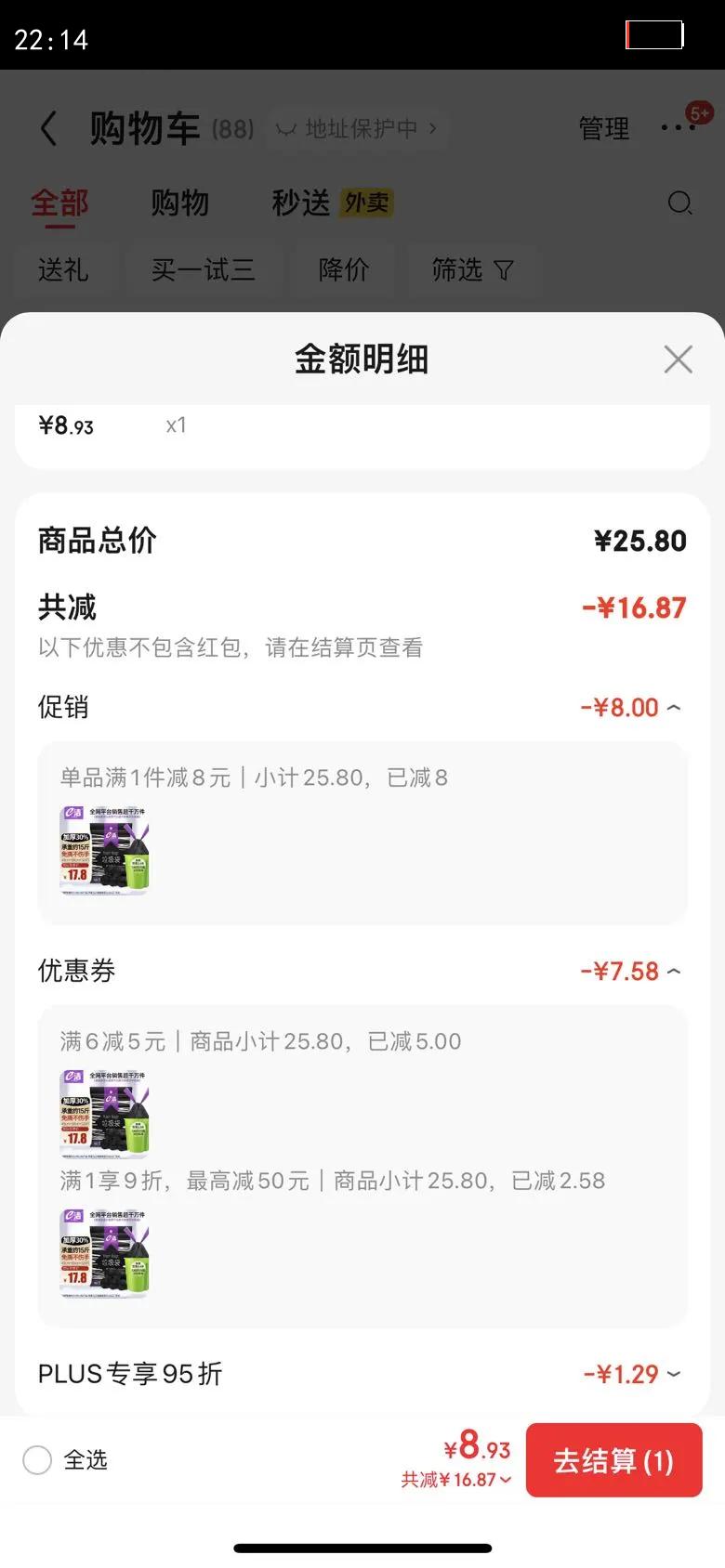
Task: Tap 去结算 to check out
Action: pyautogui.click(x=613, y=1460)
